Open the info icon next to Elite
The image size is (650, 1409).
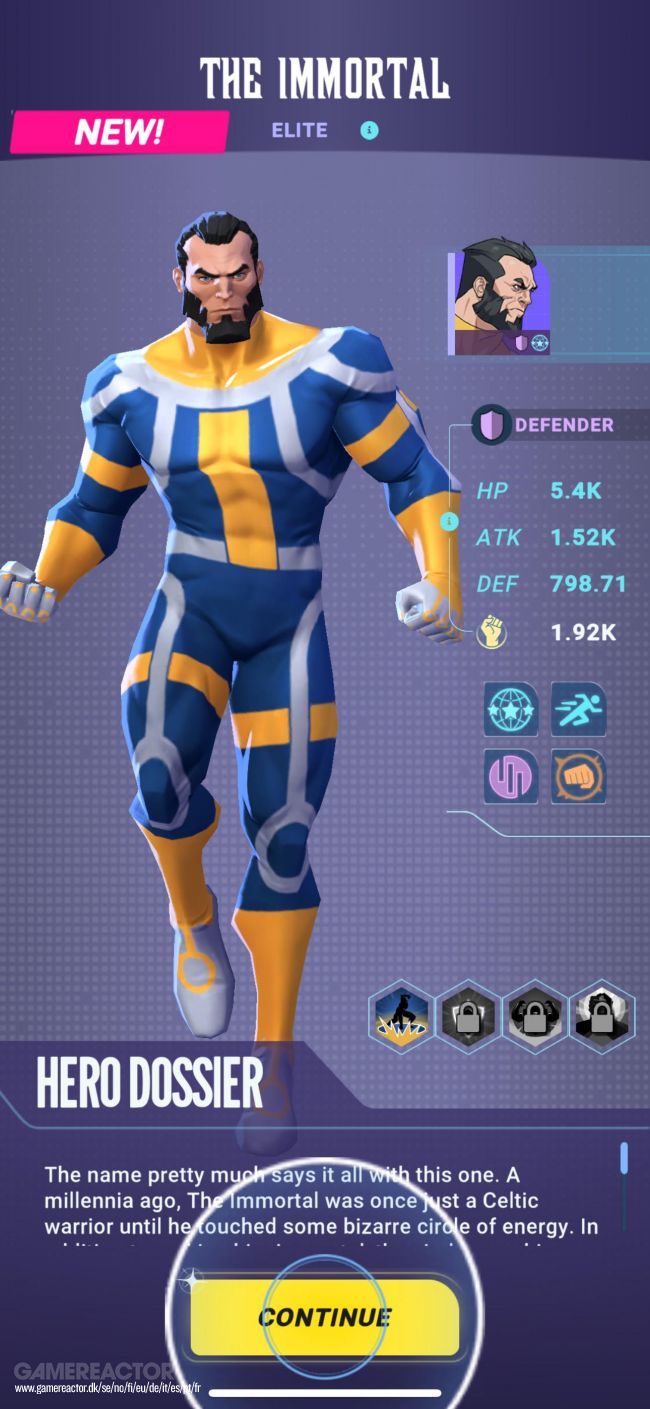coord(370,130)
